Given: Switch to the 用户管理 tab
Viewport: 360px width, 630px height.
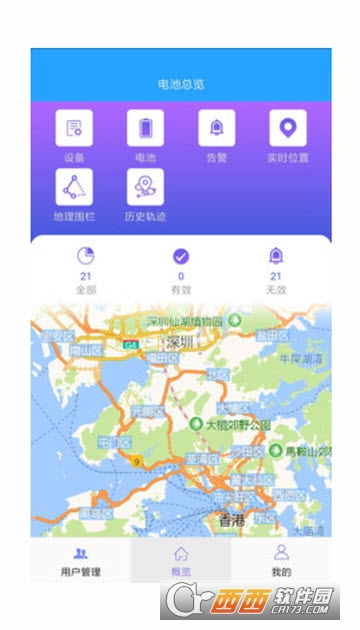Looking at the screenshot, I should pyautogui.click(x=81, y=560).
